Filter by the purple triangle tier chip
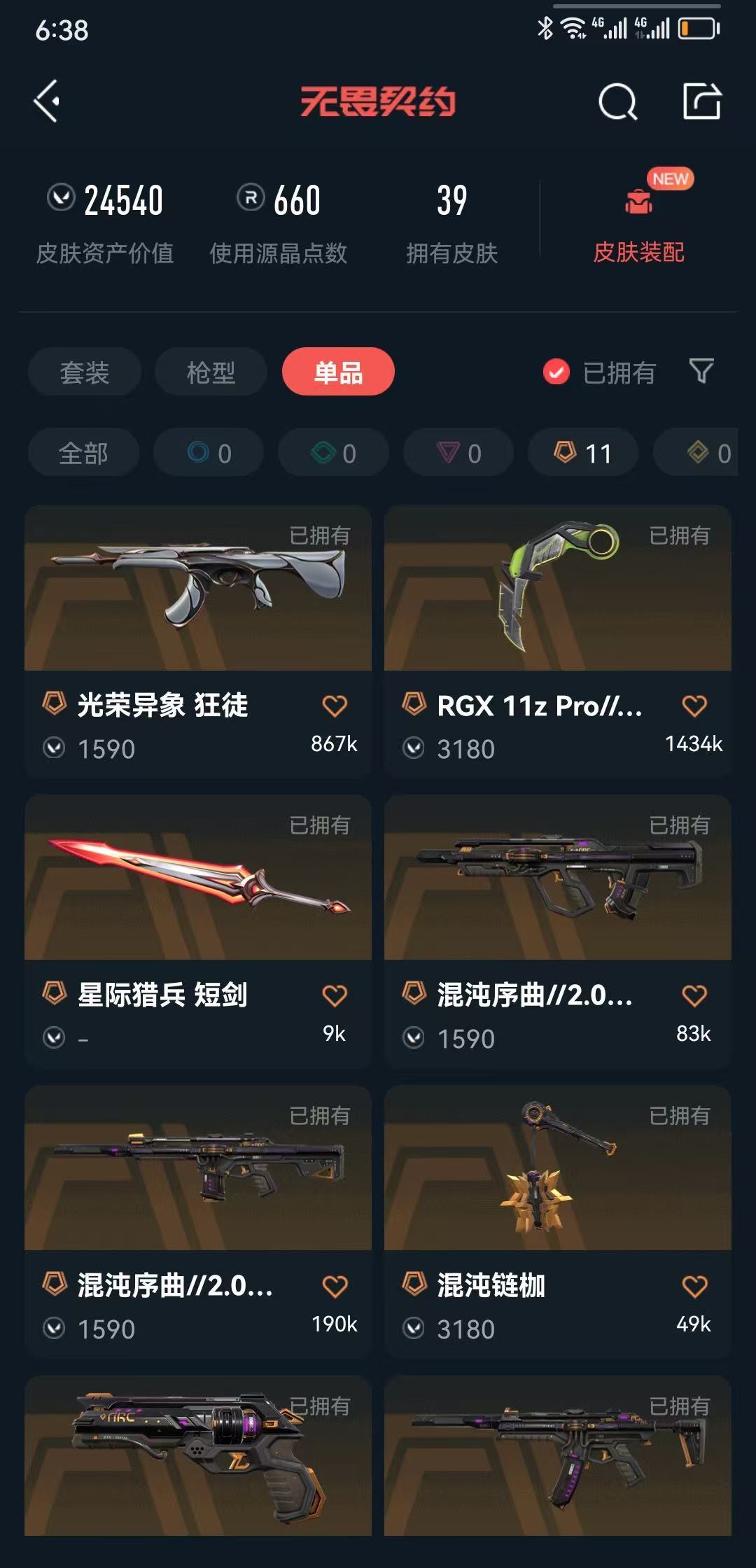The image size is (756, 1568). tap(458, 453)
